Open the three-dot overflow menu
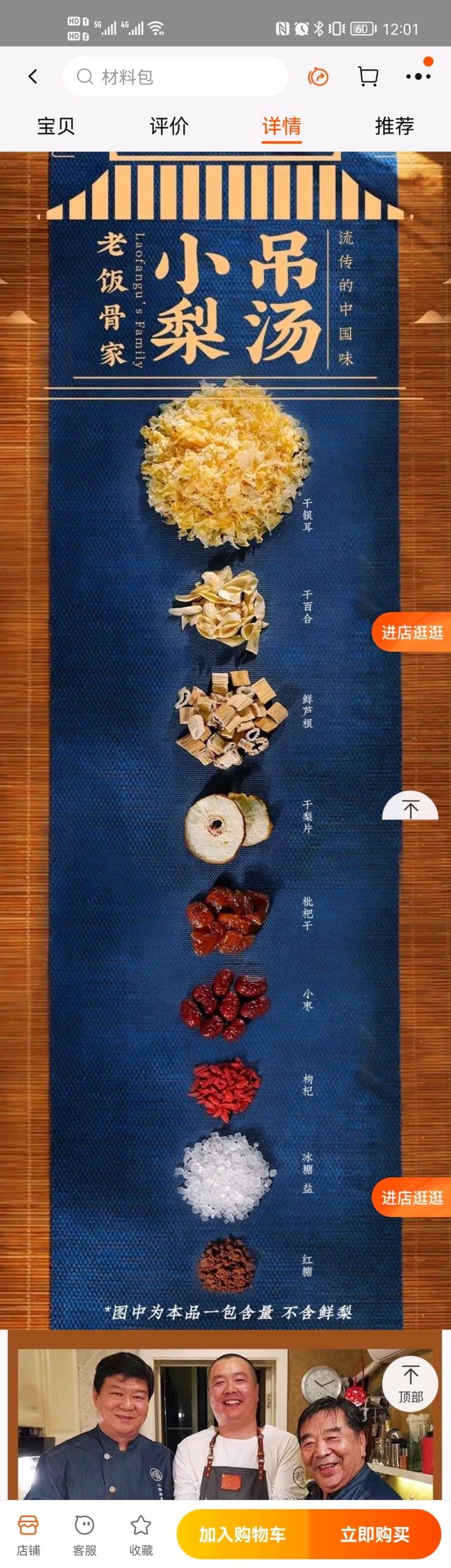 point(418,77)
